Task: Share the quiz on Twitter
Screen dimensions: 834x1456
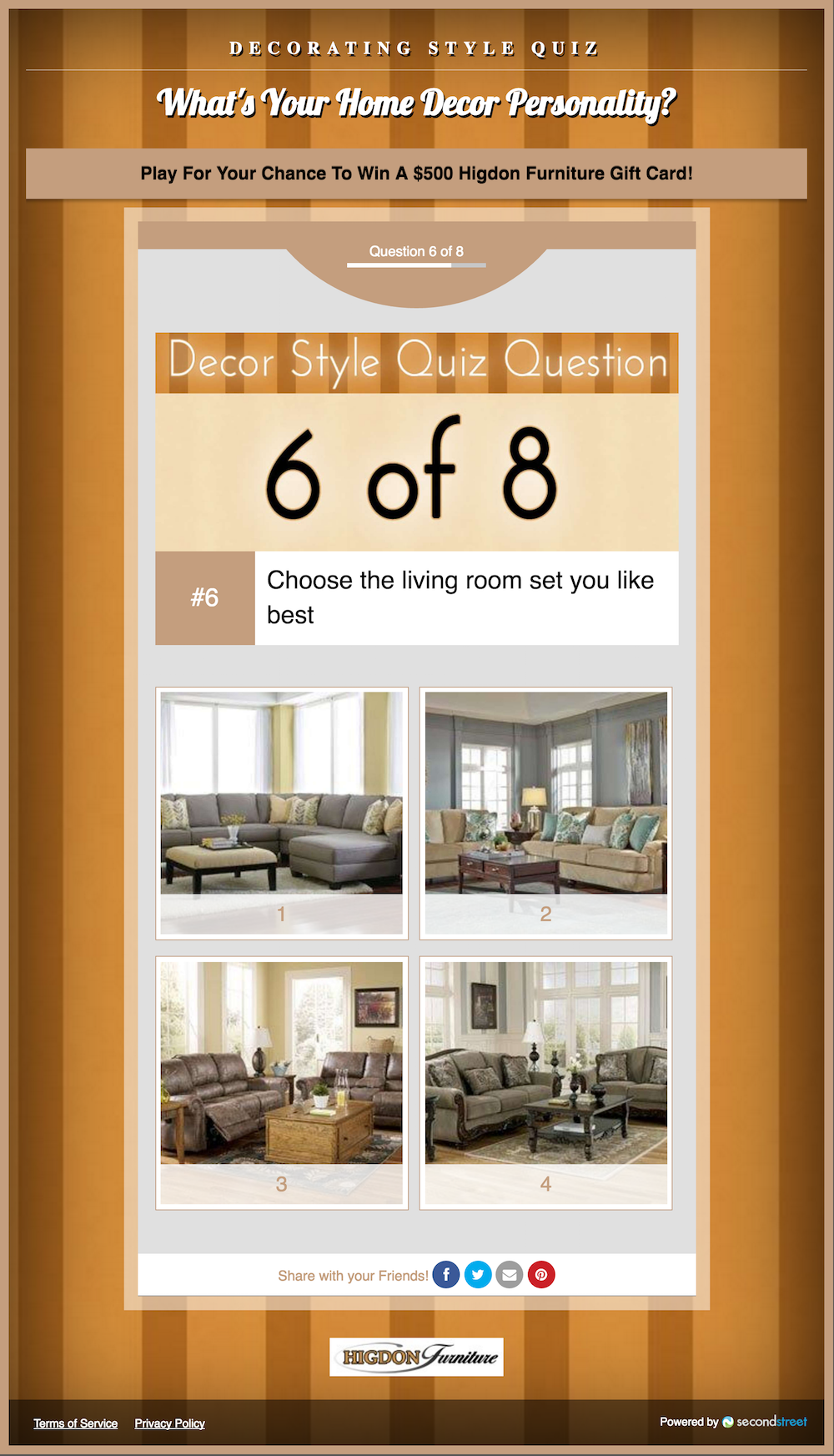Action: click(478, 1275)
